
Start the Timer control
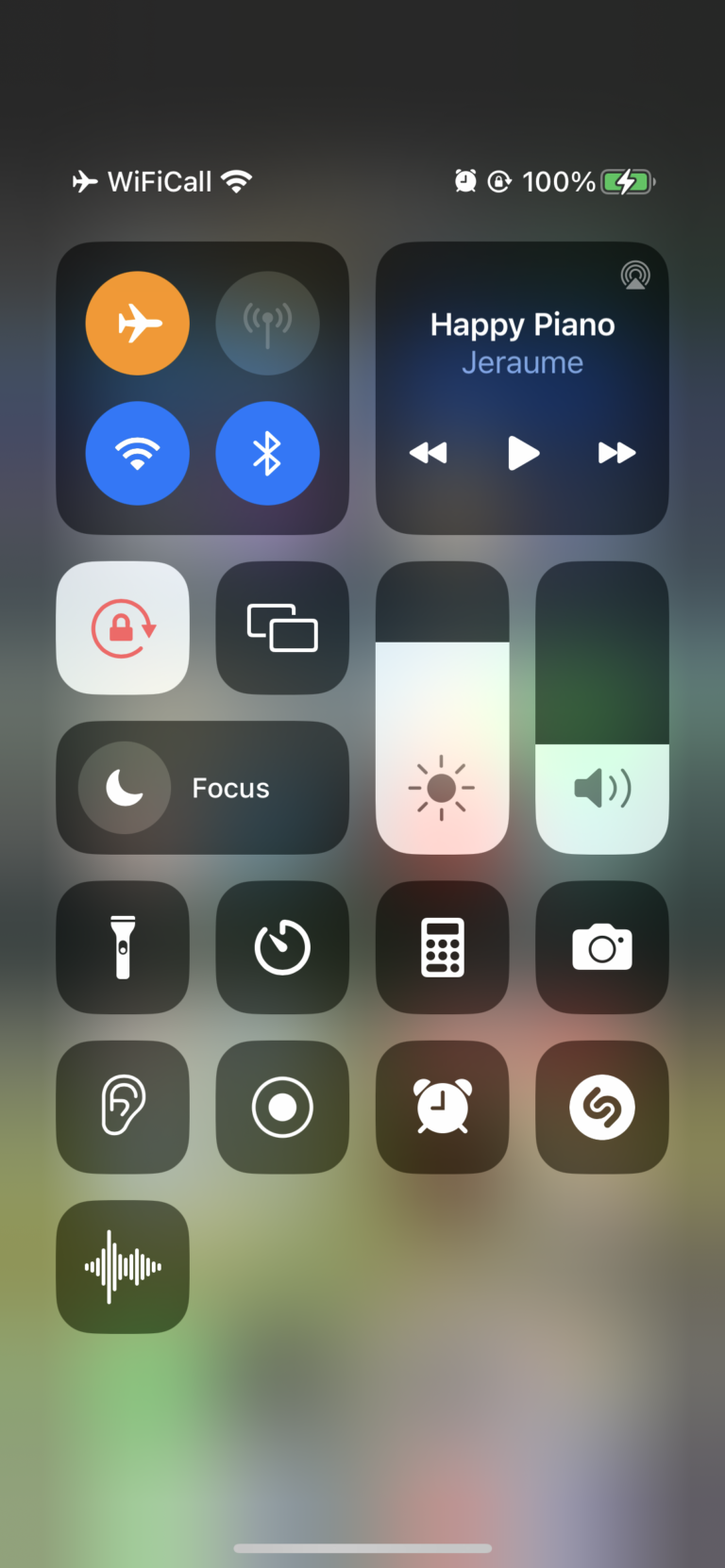281,946
